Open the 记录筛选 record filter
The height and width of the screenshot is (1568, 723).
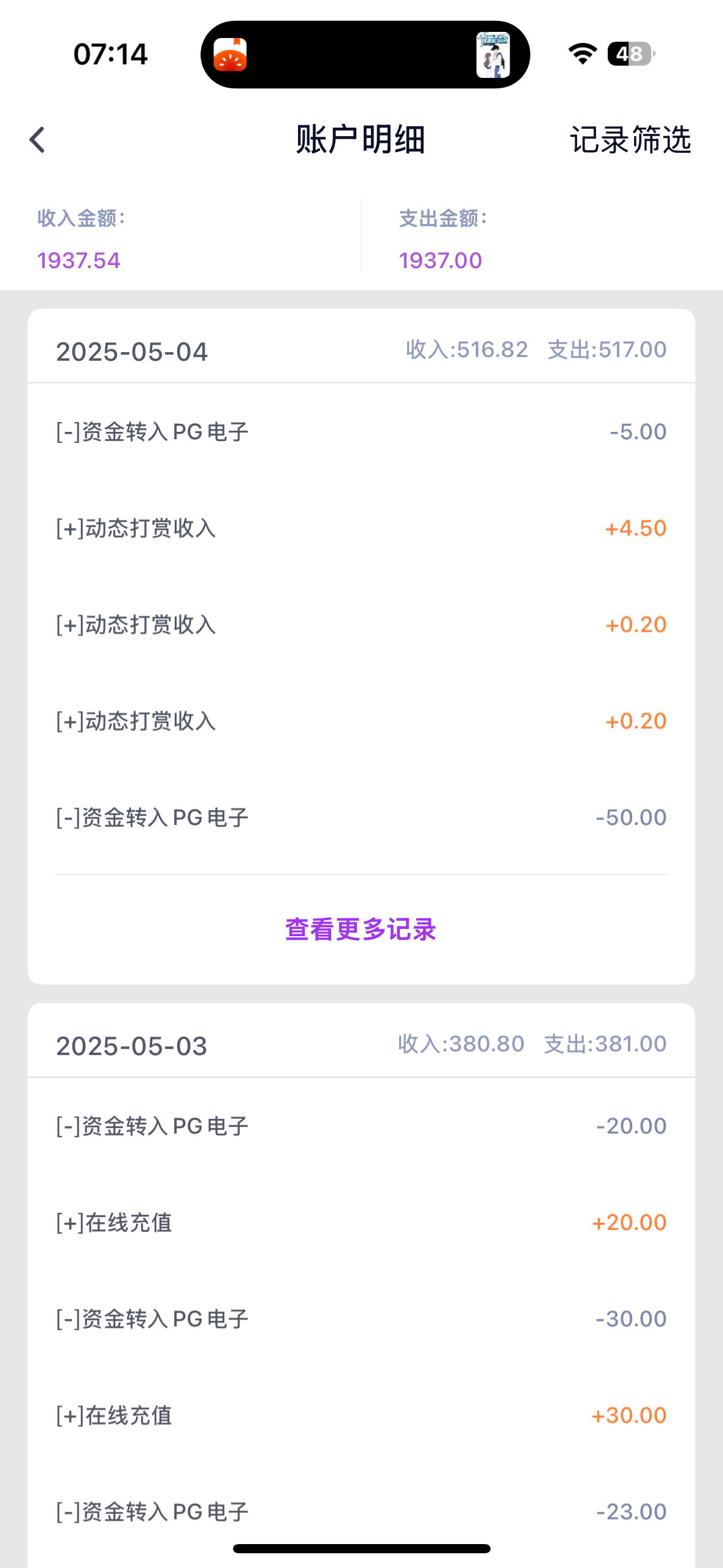click(x=630, y=140)
